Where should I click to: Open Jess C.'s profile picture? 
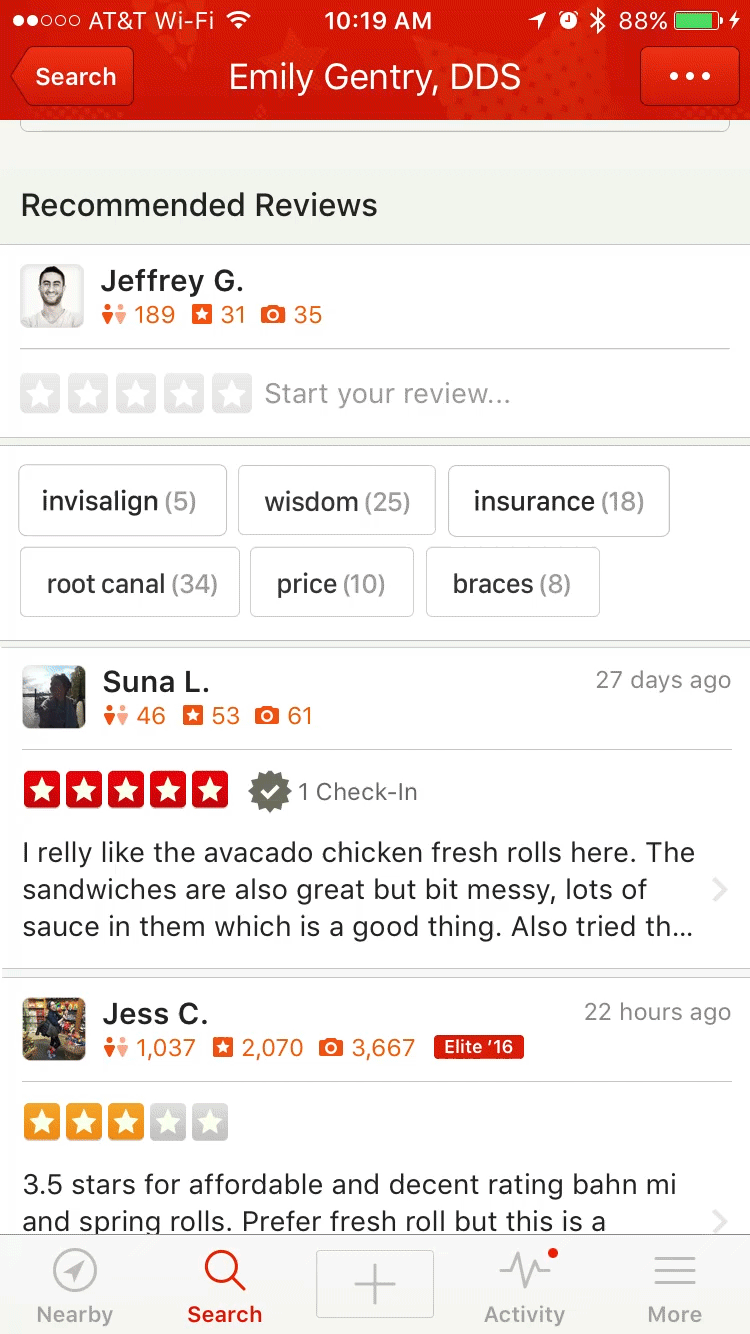(54, 1029)
